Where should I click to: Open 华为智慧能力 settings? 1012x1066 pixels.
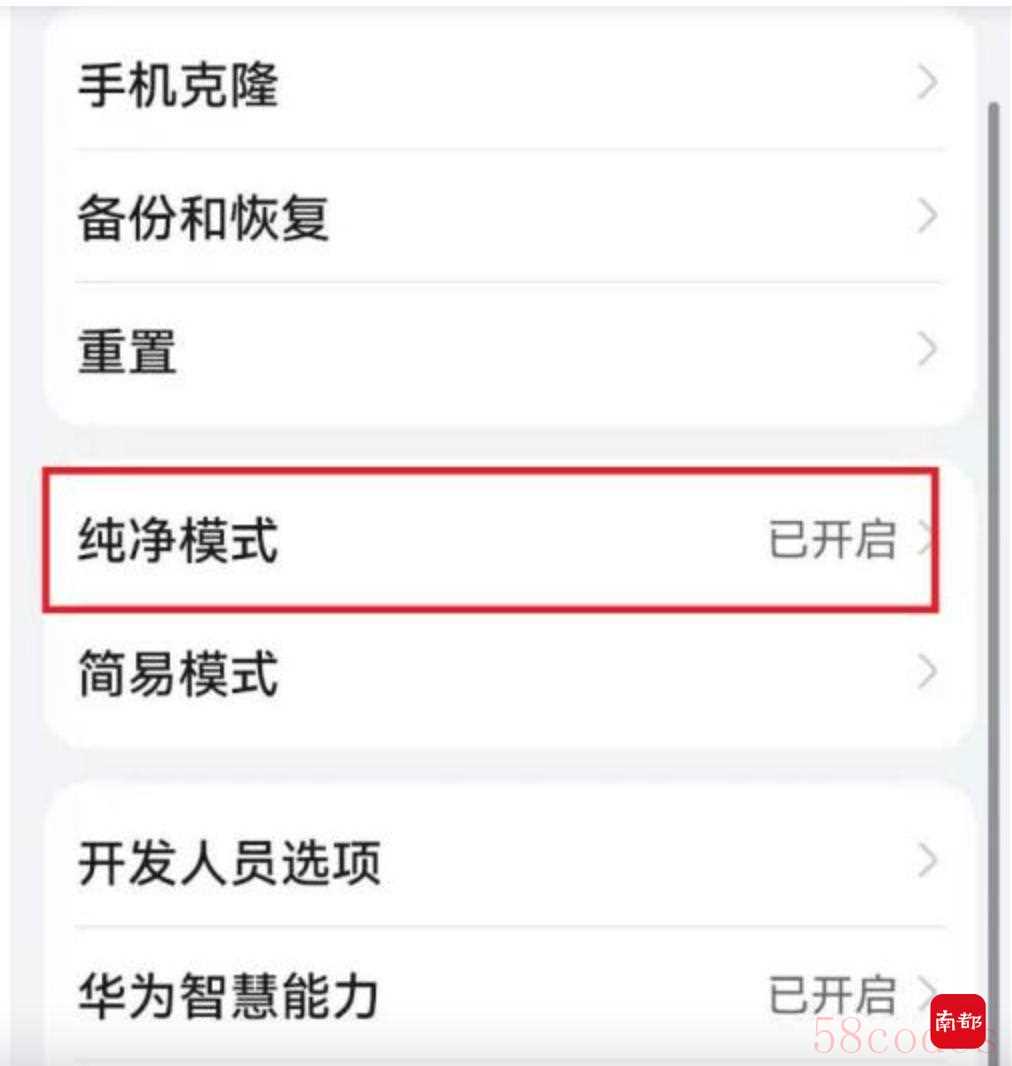click(x=500, y=995)
